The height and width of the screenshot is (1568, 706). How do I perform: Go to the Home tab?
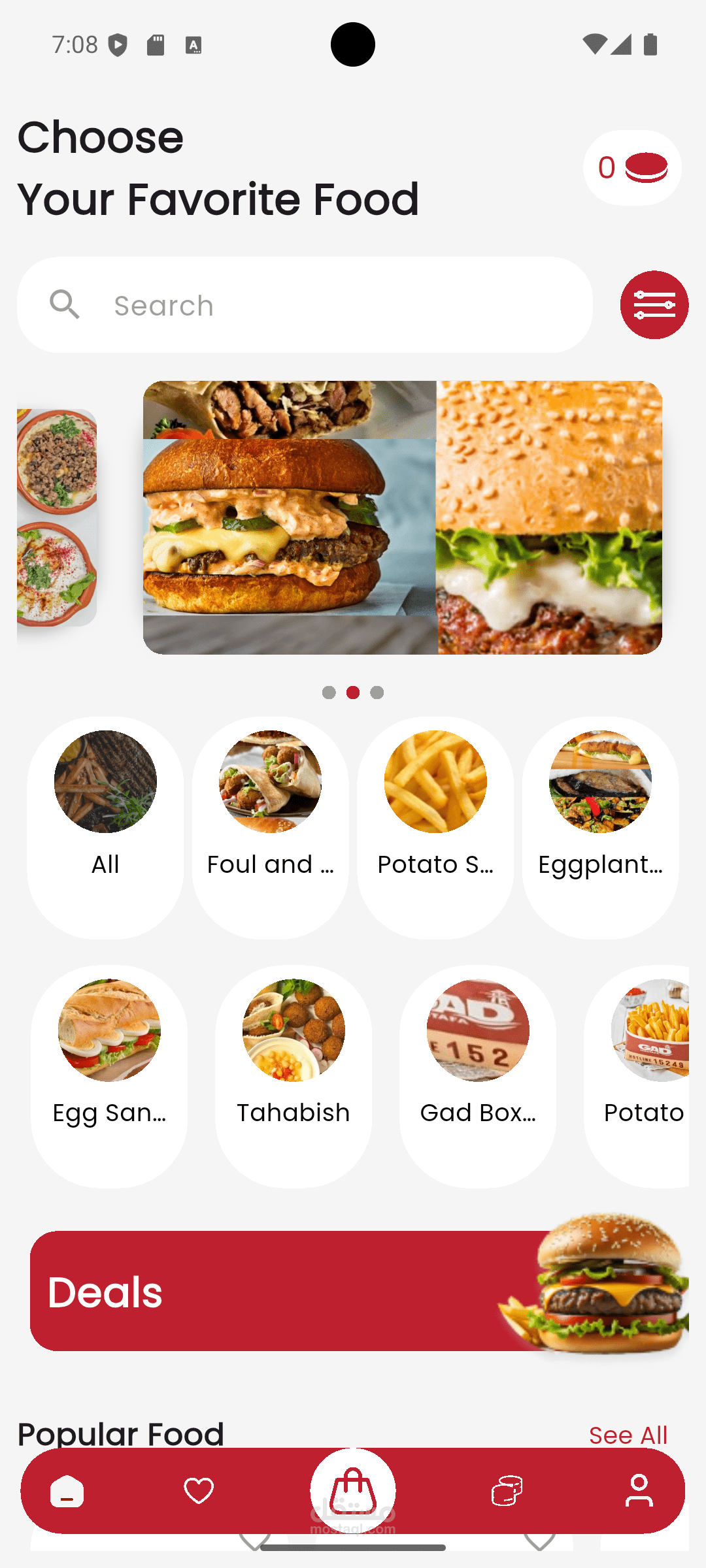point(67,1492)
